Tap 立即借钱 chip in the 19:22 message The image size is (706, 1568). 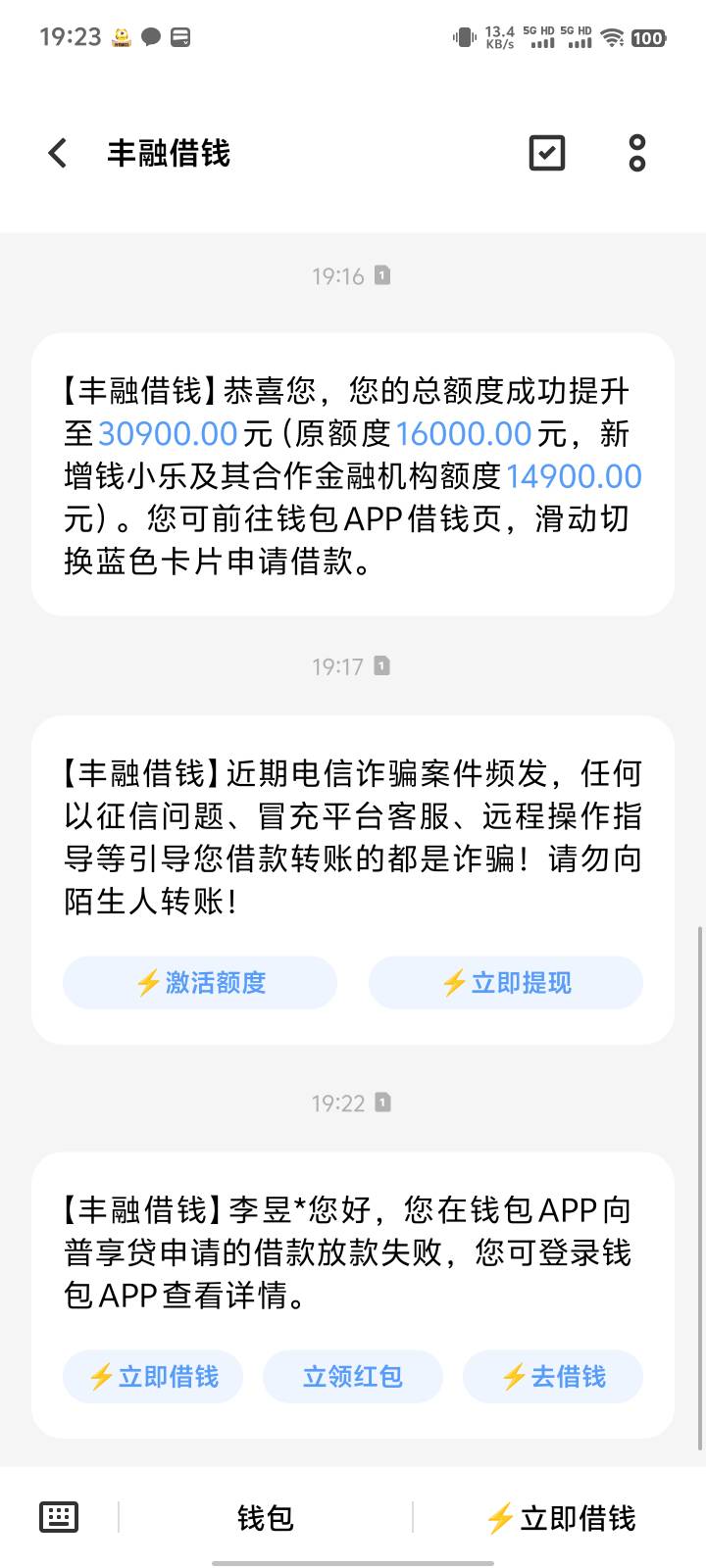point(153,1377)
